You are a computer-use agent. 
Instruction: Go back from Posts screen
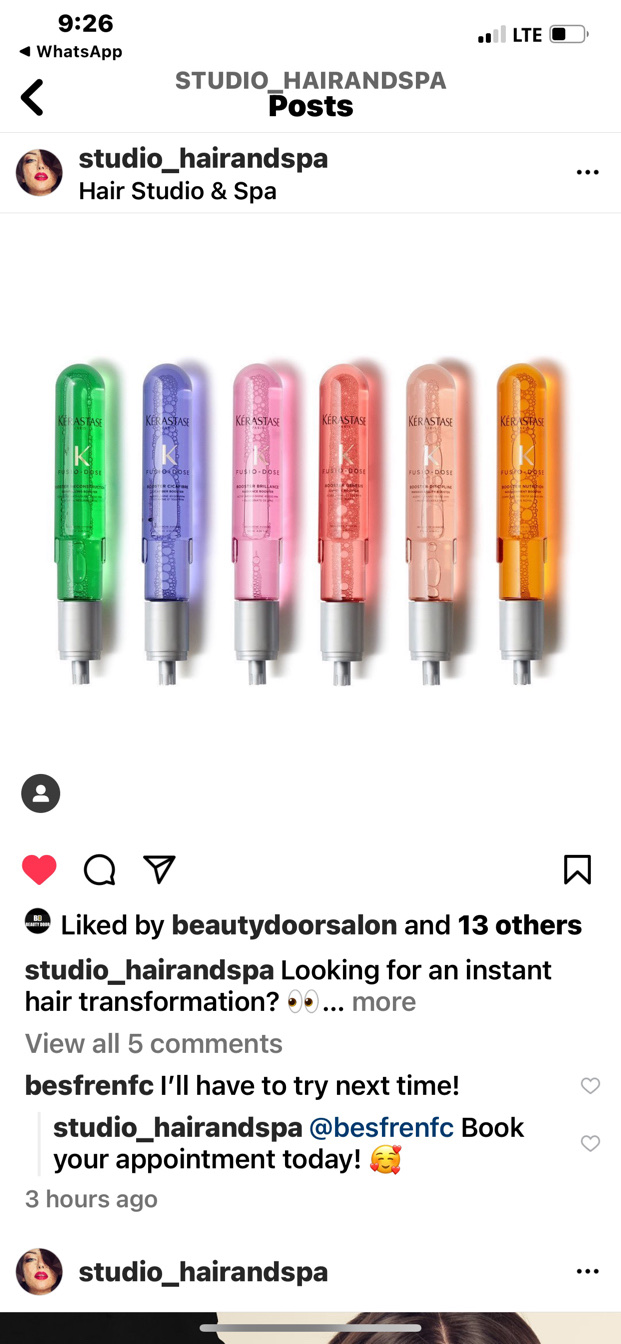tap(33, 97)
